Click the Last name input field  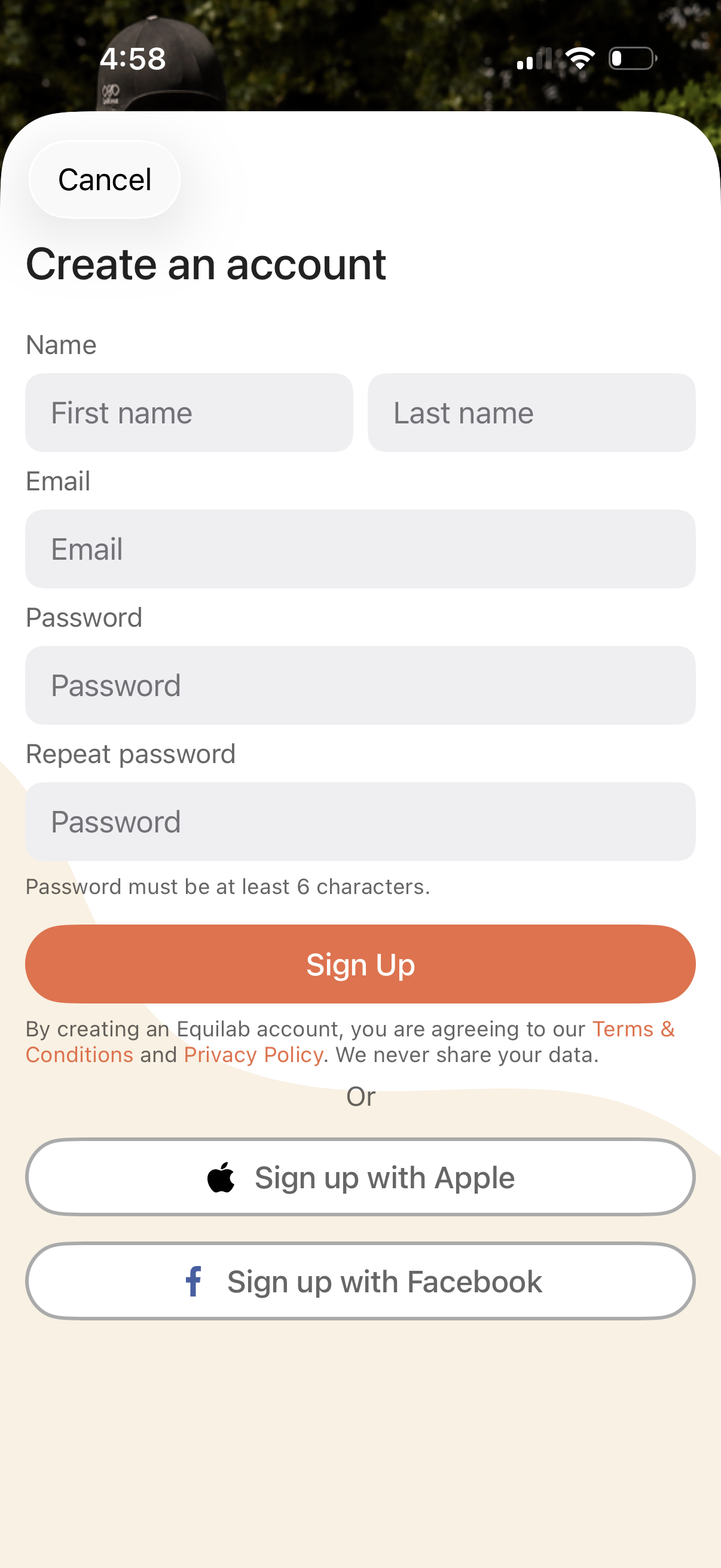click(530, 413)
